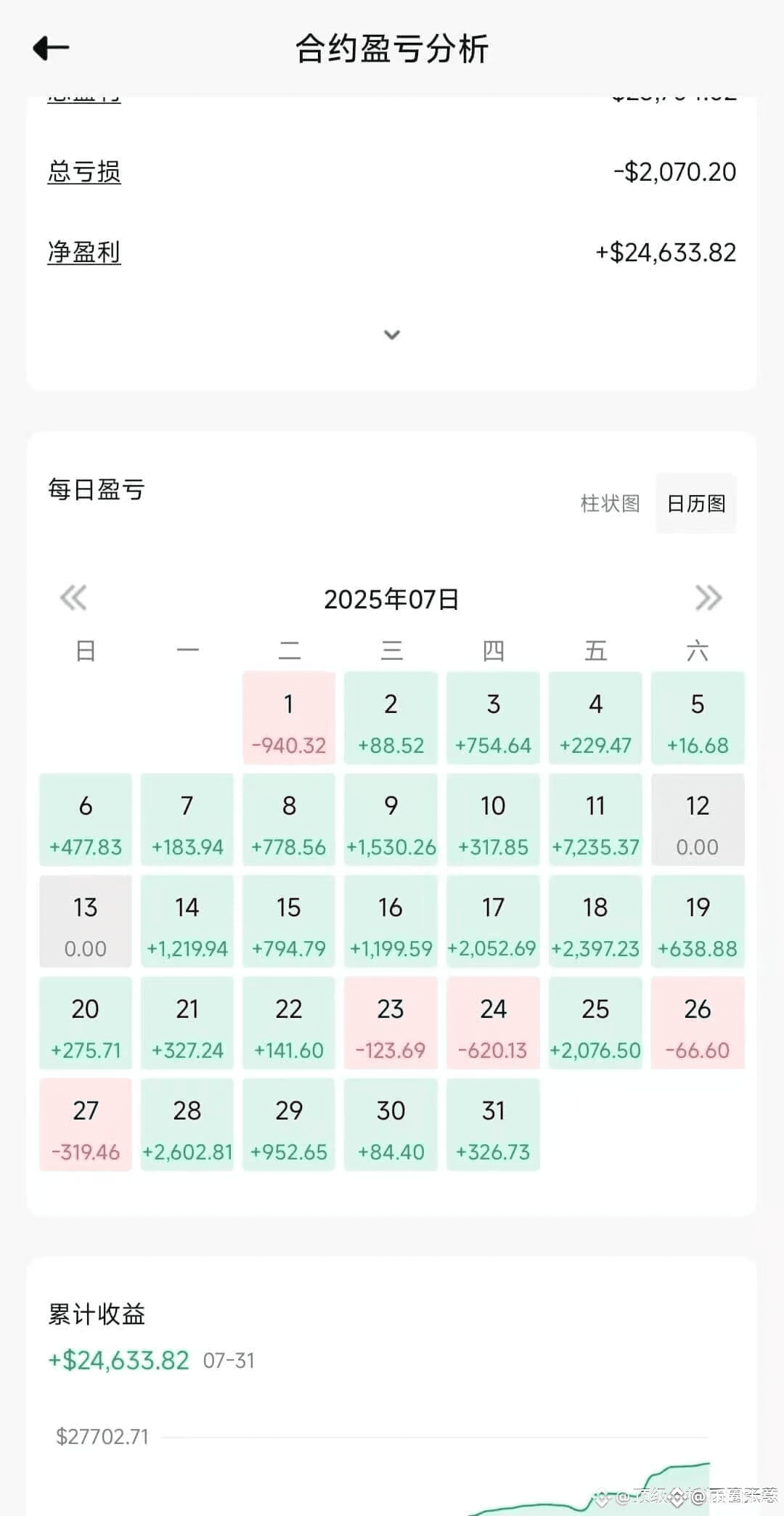Go to the previous month with the double-left arrow
This screenshot has width=784, height=1516.
(73, 598)
